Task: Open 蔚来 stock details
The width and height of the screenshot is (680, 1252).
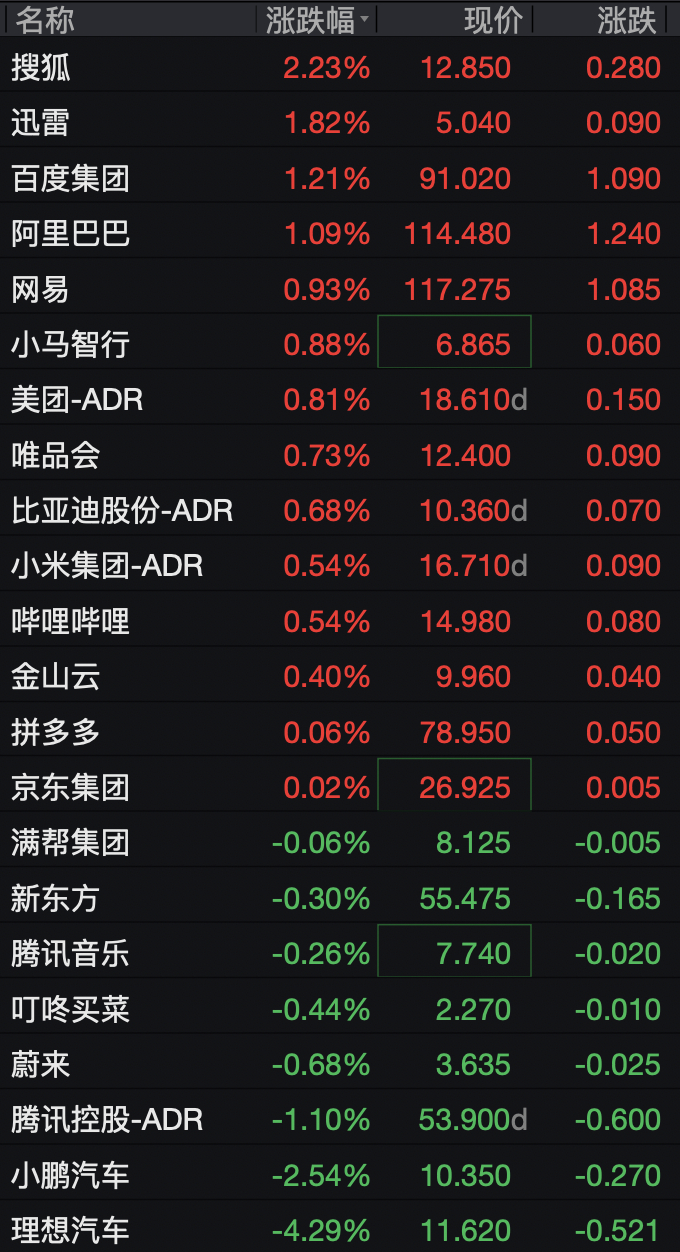Action: tap(340, 1065)
